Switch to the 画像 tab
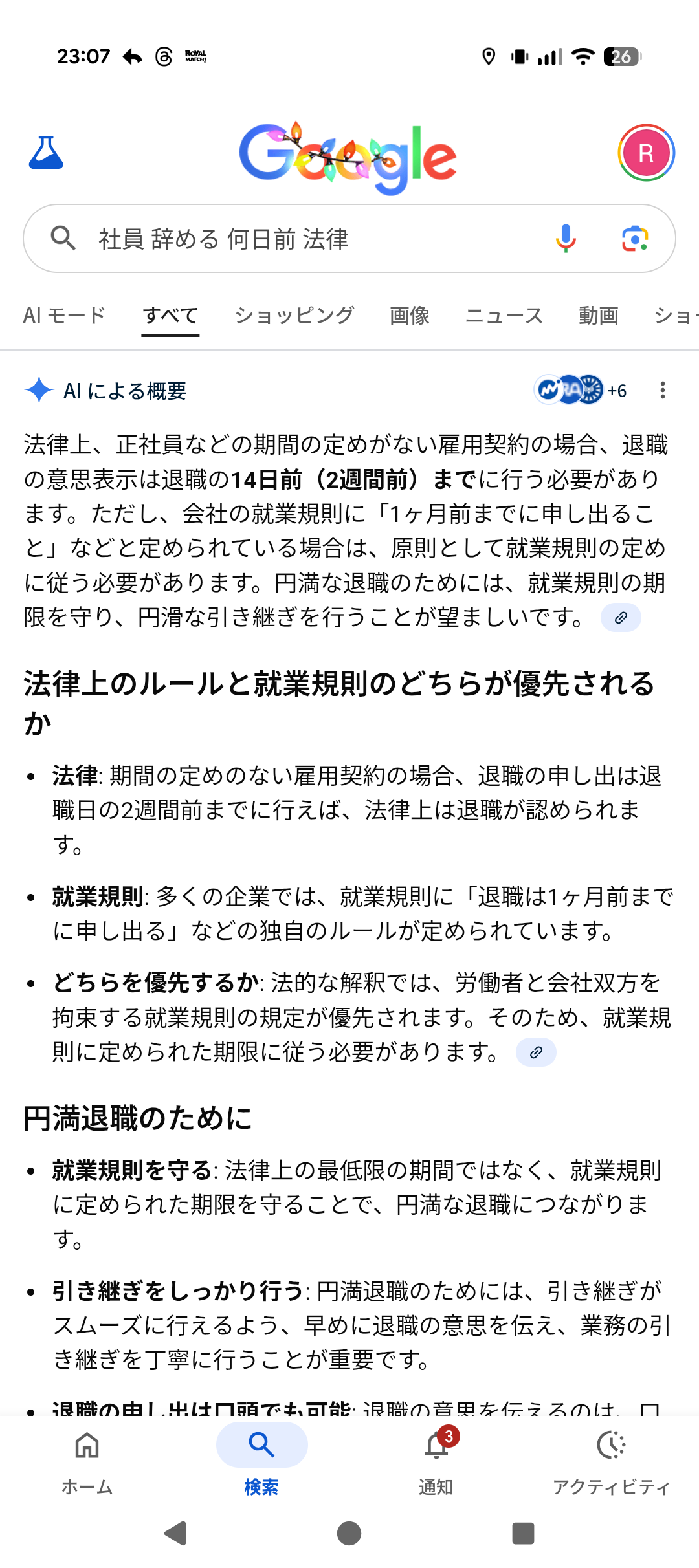Image resolution: width=699 pixels, height=1568 pixels. 410,316
